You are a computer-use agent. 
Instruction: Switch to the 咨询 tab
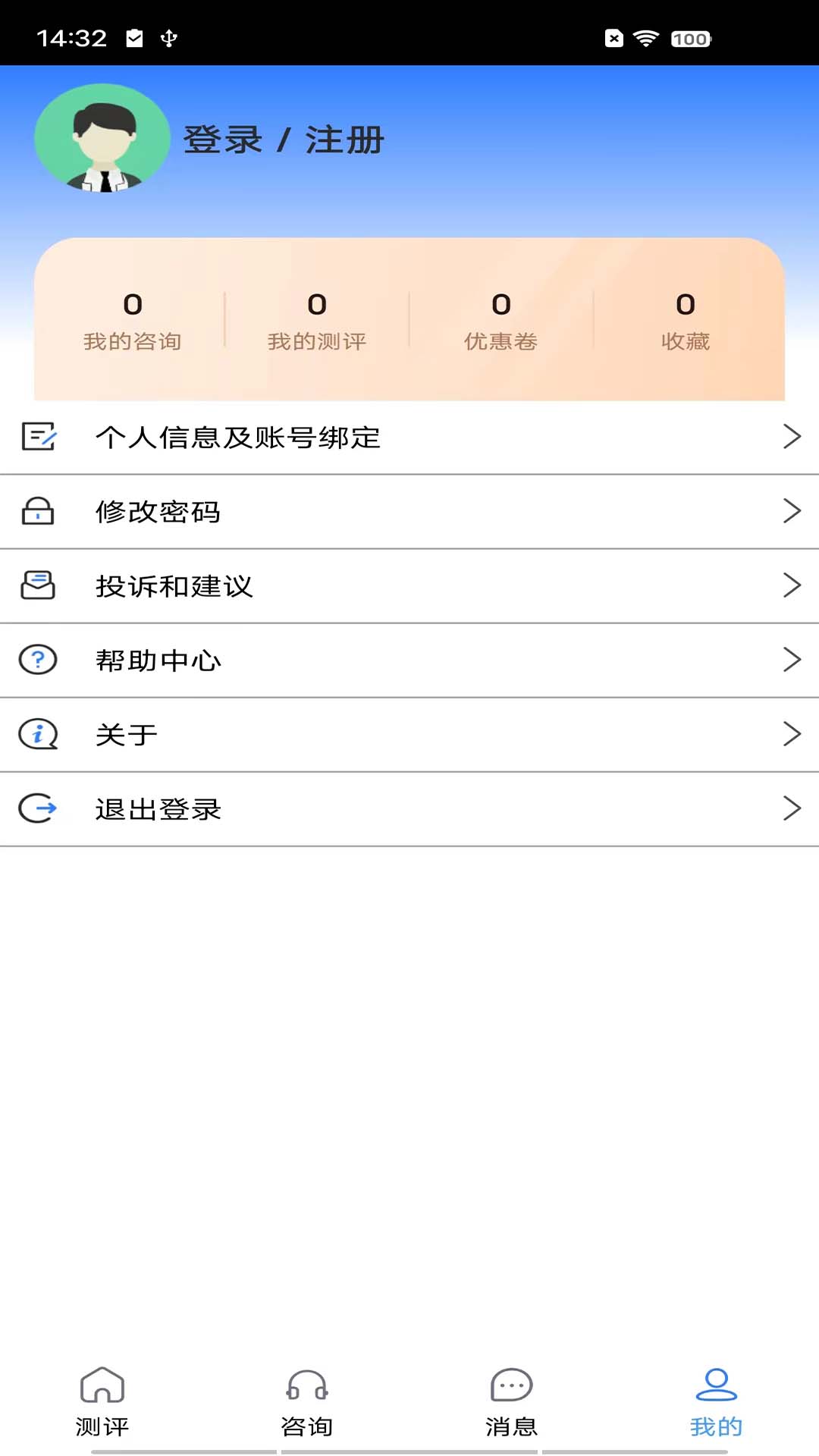coord(307,1403)
